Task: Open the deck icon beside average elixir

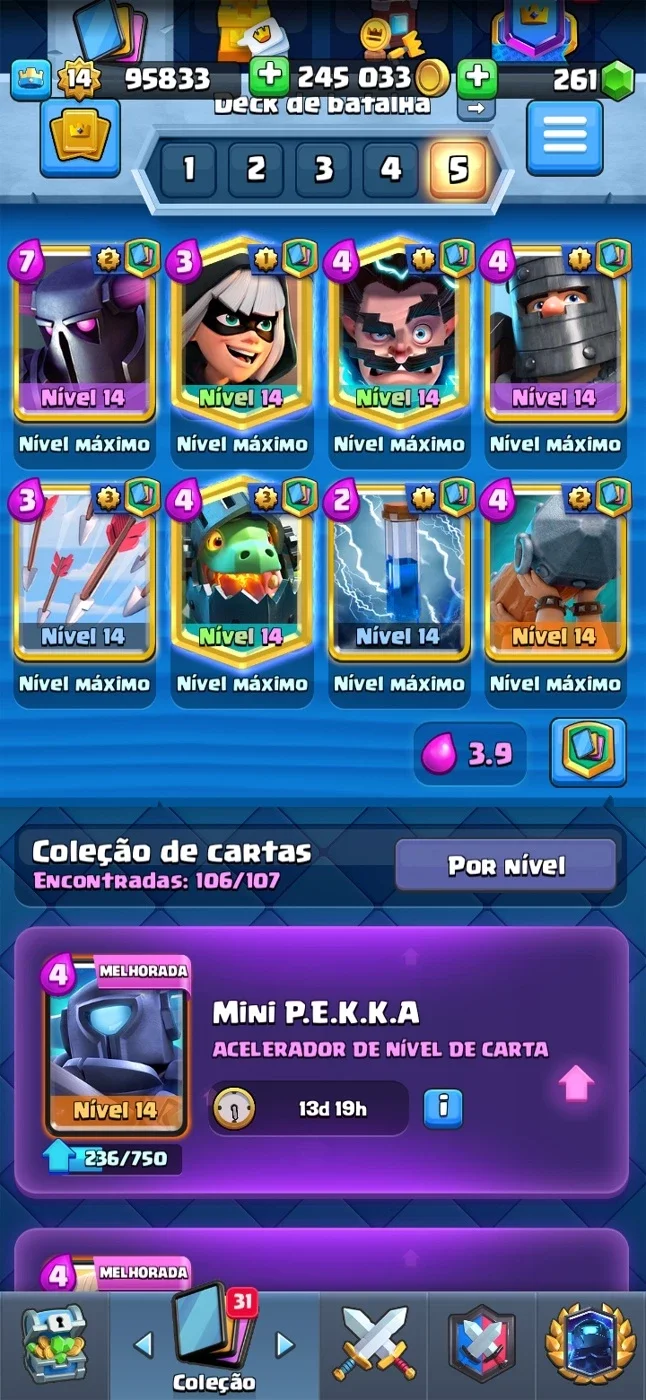Action: coord(588,753)
